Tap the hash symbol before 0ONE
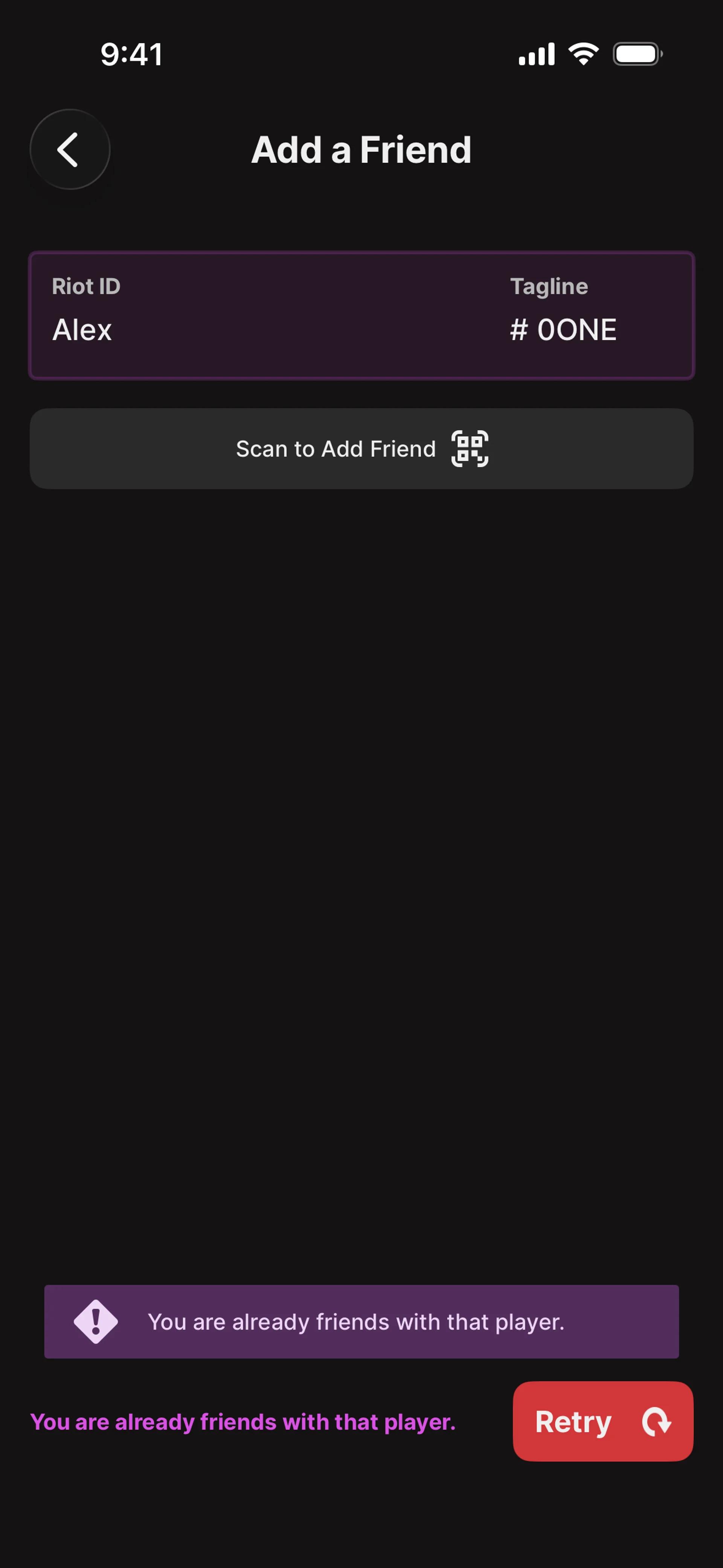This screenshot has width=723, height=1568. click(x=519, y=330)
